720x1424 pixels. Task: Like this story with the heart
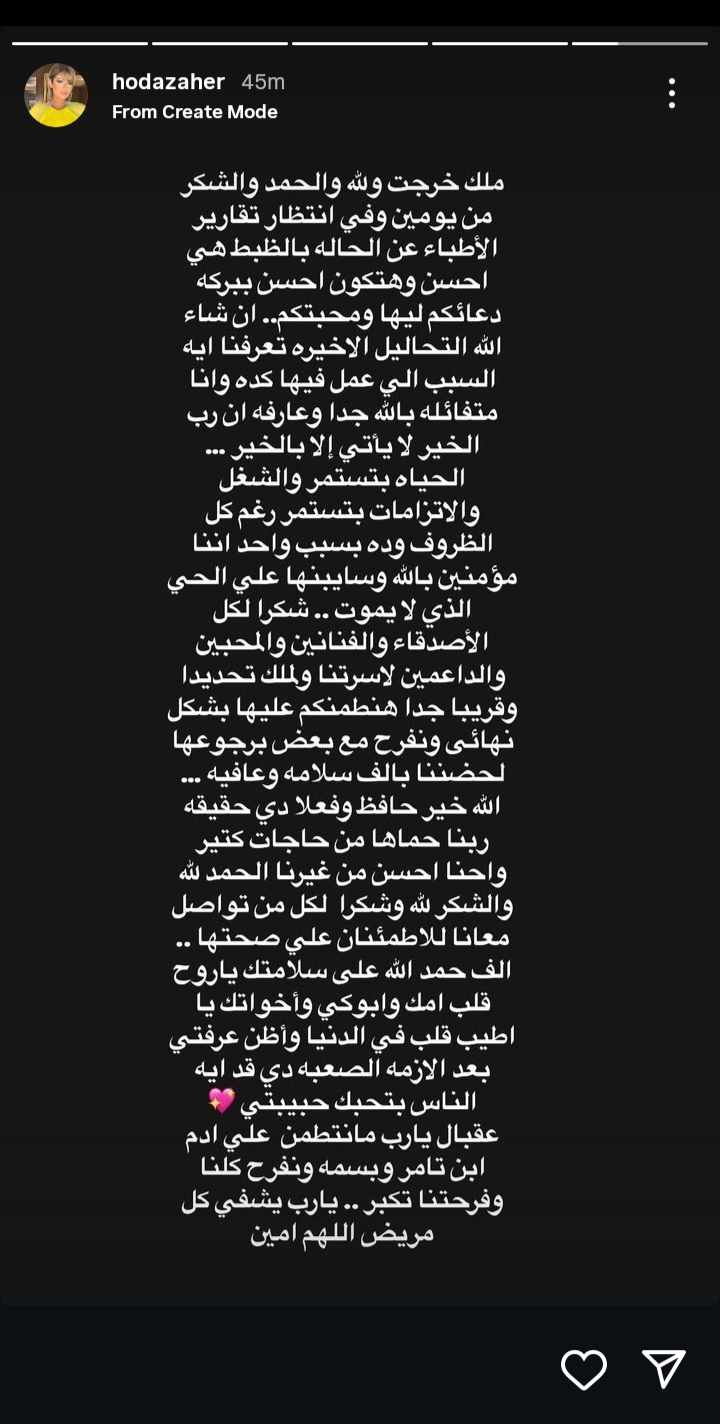click(x=583, y=1368)
